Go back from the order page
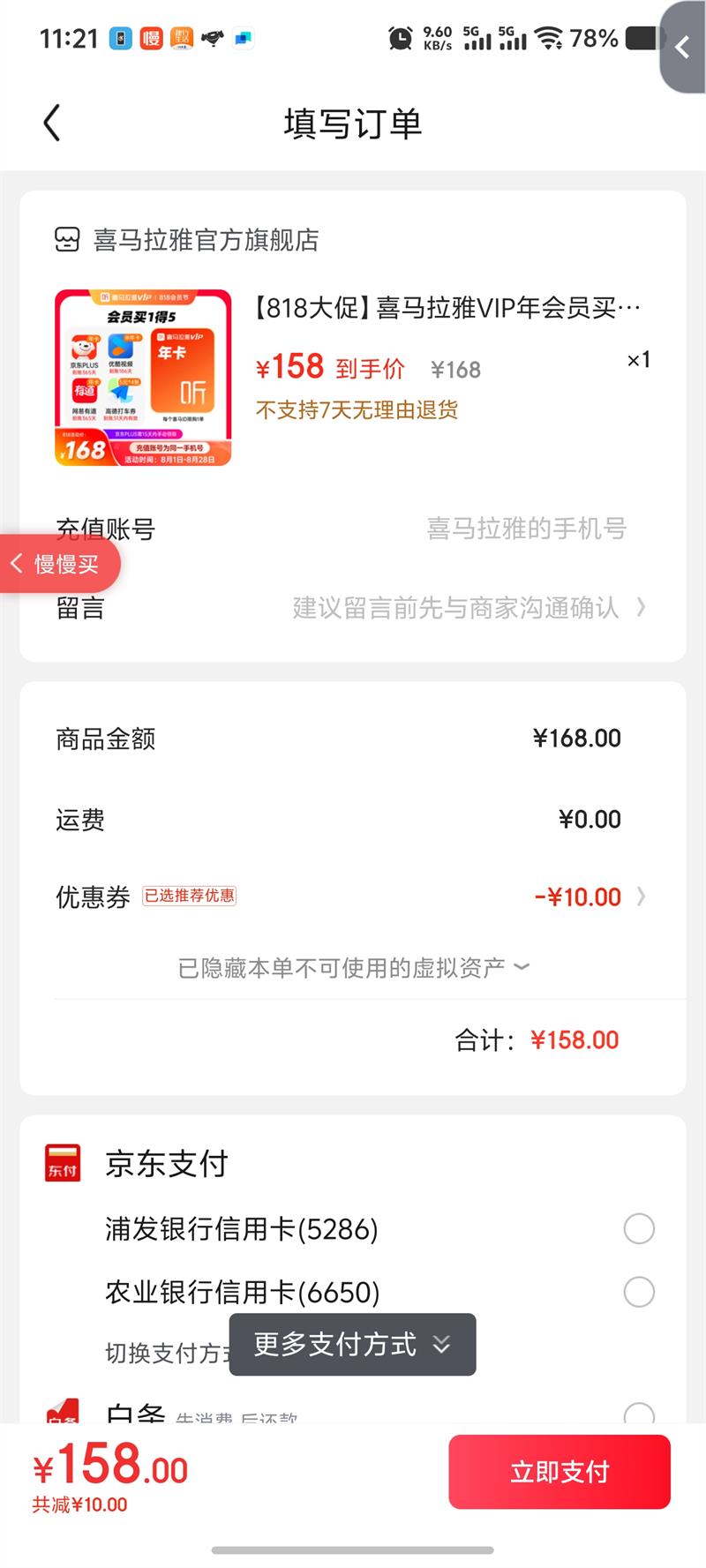The image size is (706, 1568). [52, 123]
